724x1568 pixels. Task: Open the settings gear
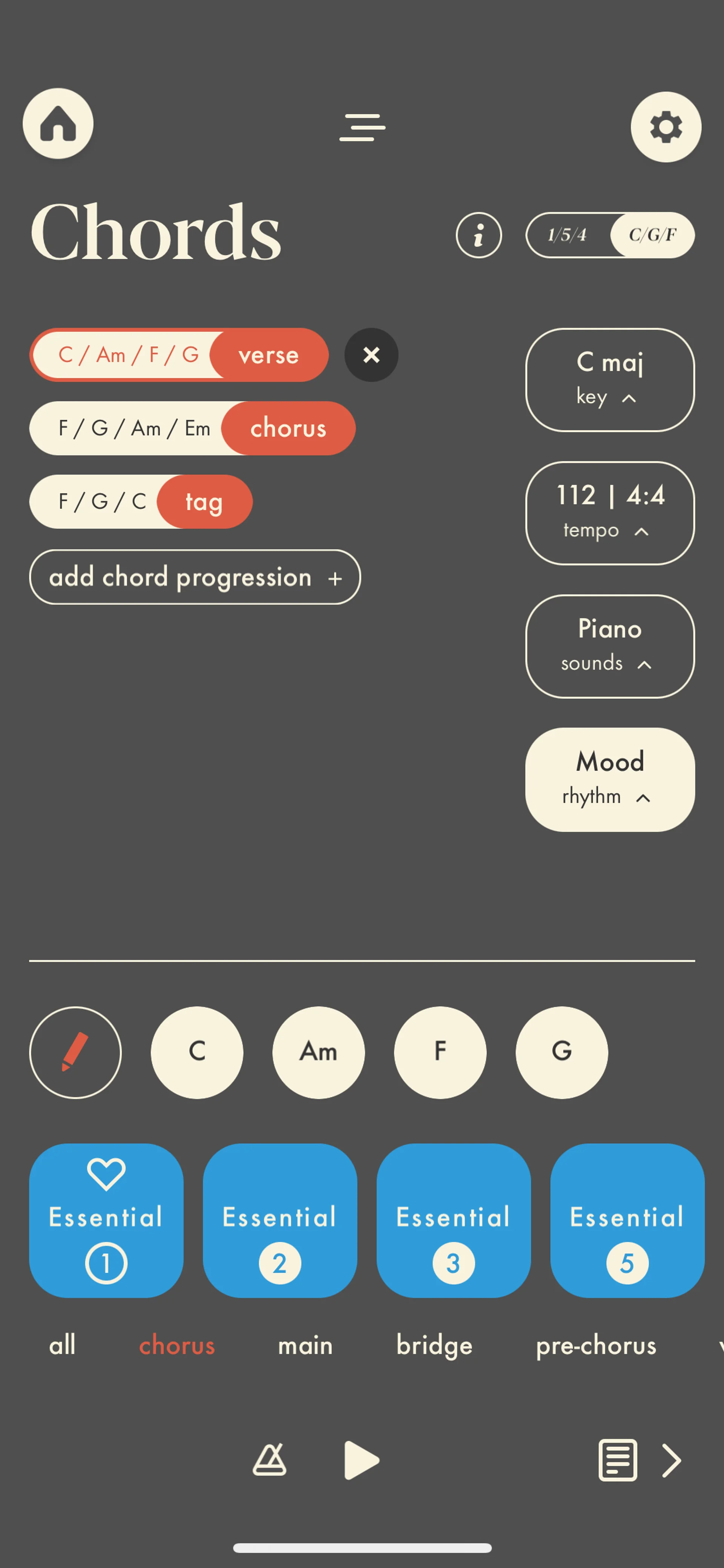(666, 127)
